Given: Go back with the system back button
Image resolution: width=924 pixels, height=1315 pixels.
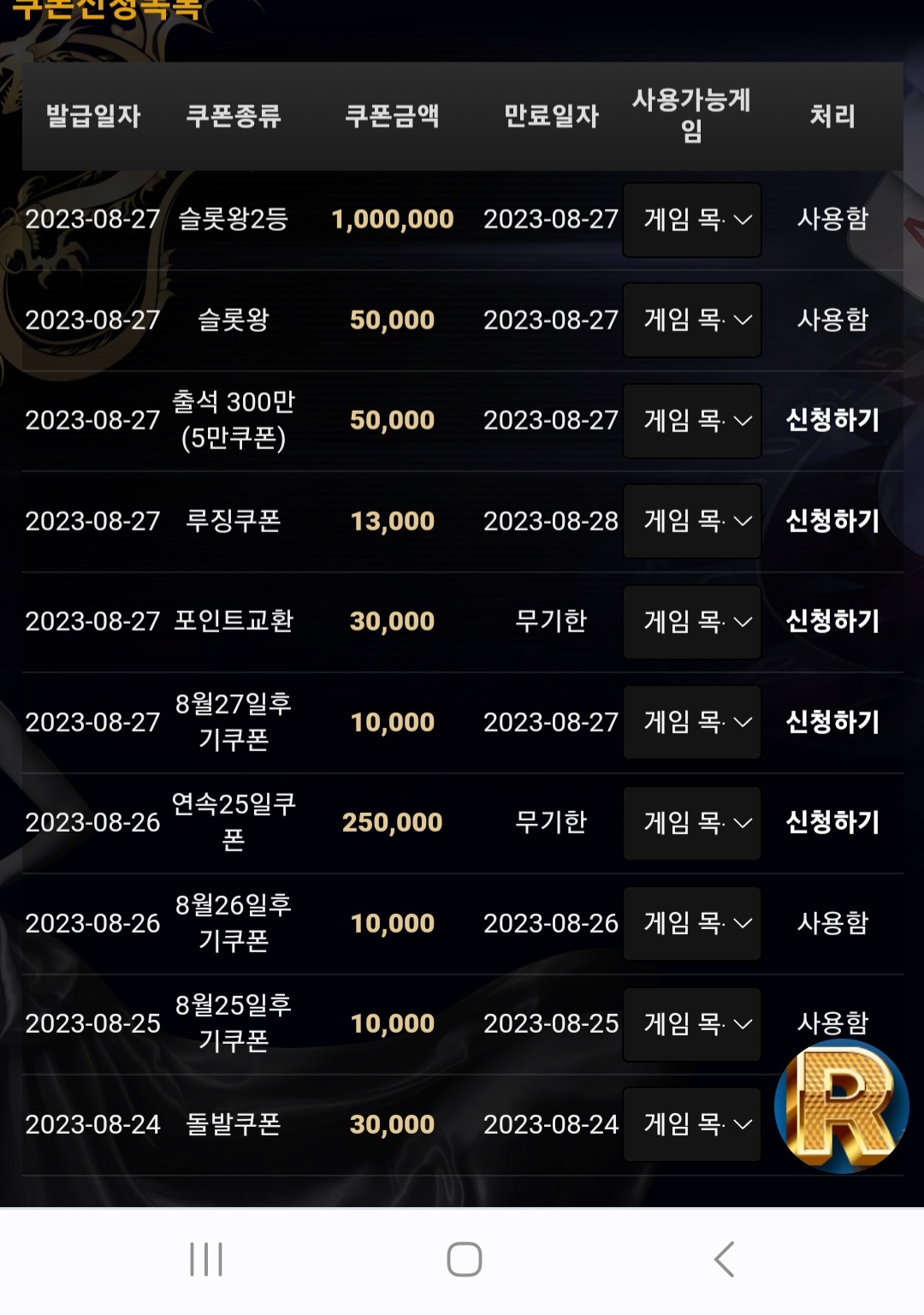Looking at the screenshot, I should point(725,1259).
